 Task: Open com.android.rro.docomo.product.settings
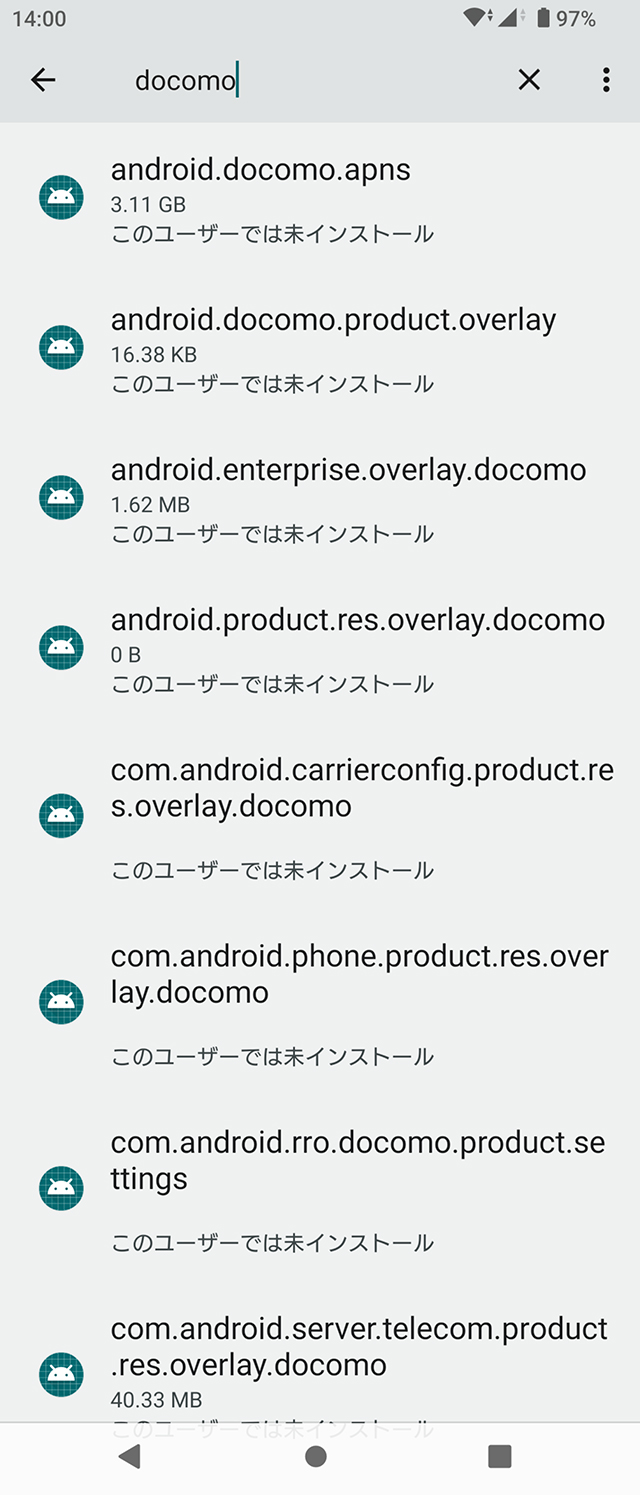click(320, 1189)
